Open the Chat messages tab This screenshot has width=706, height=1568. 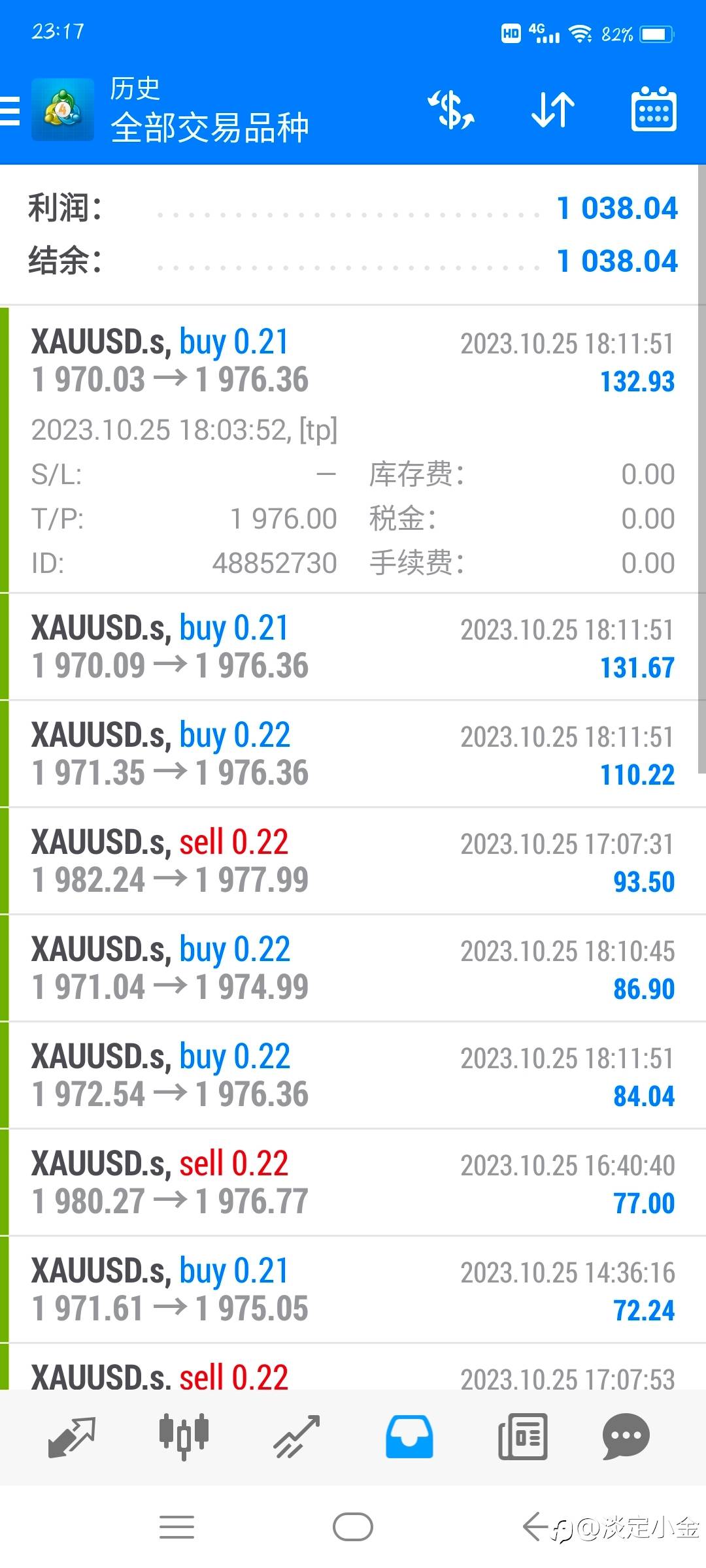[626, 1437]
